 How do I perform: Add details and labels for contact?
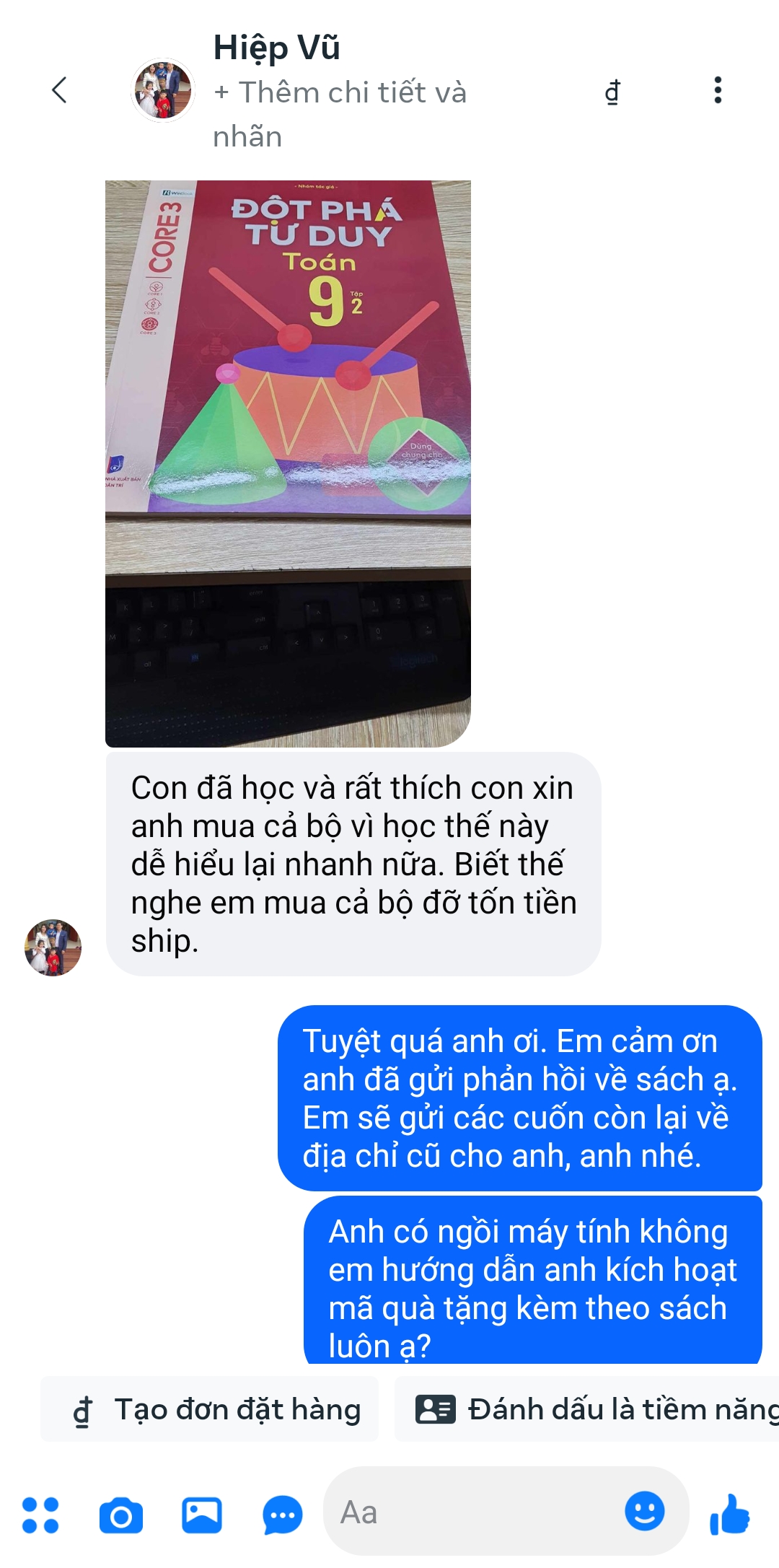pos(339,113)
